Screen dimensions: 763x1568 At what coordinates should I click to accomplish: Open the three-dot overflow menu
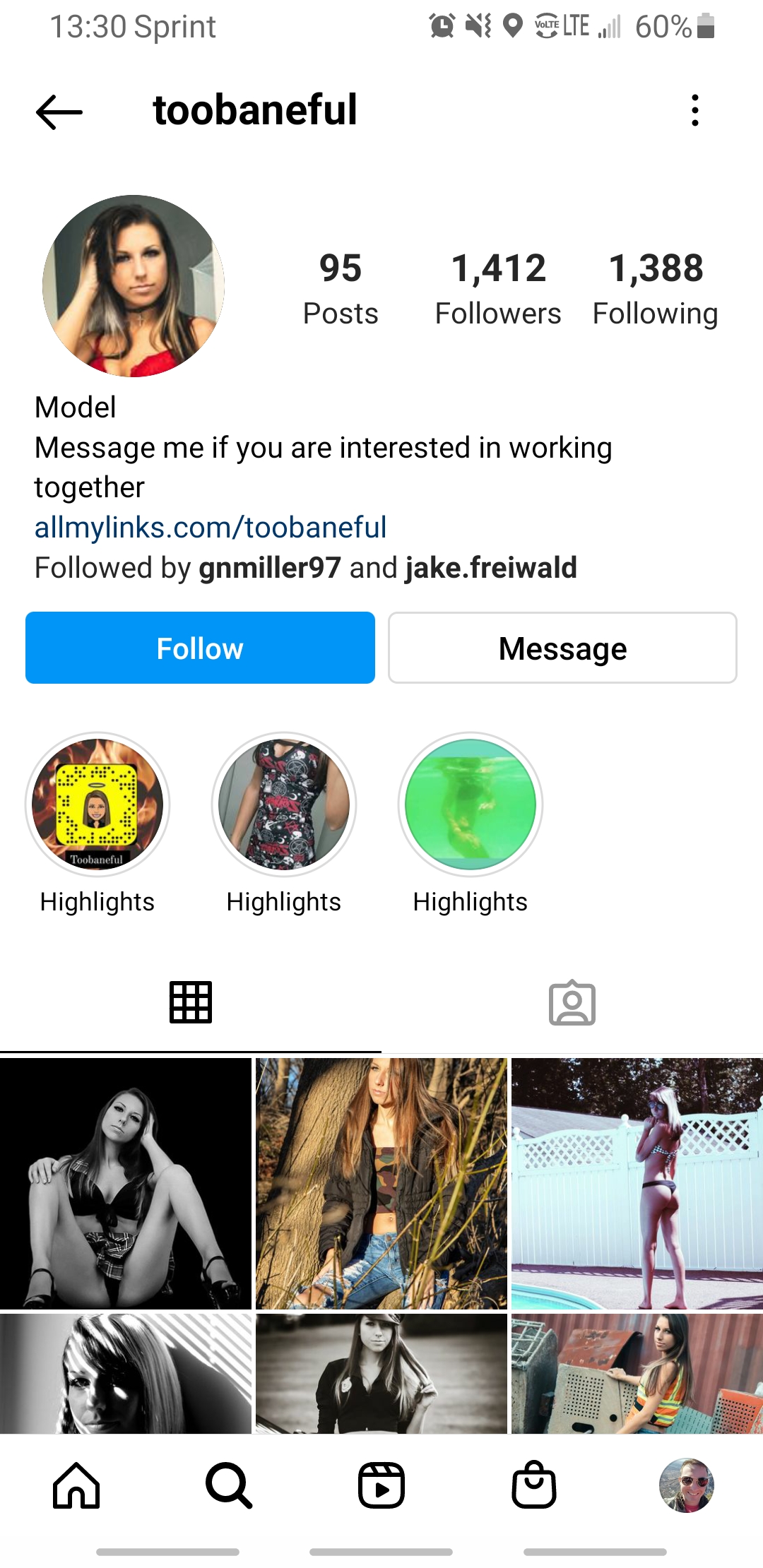[x=695, y=111]
